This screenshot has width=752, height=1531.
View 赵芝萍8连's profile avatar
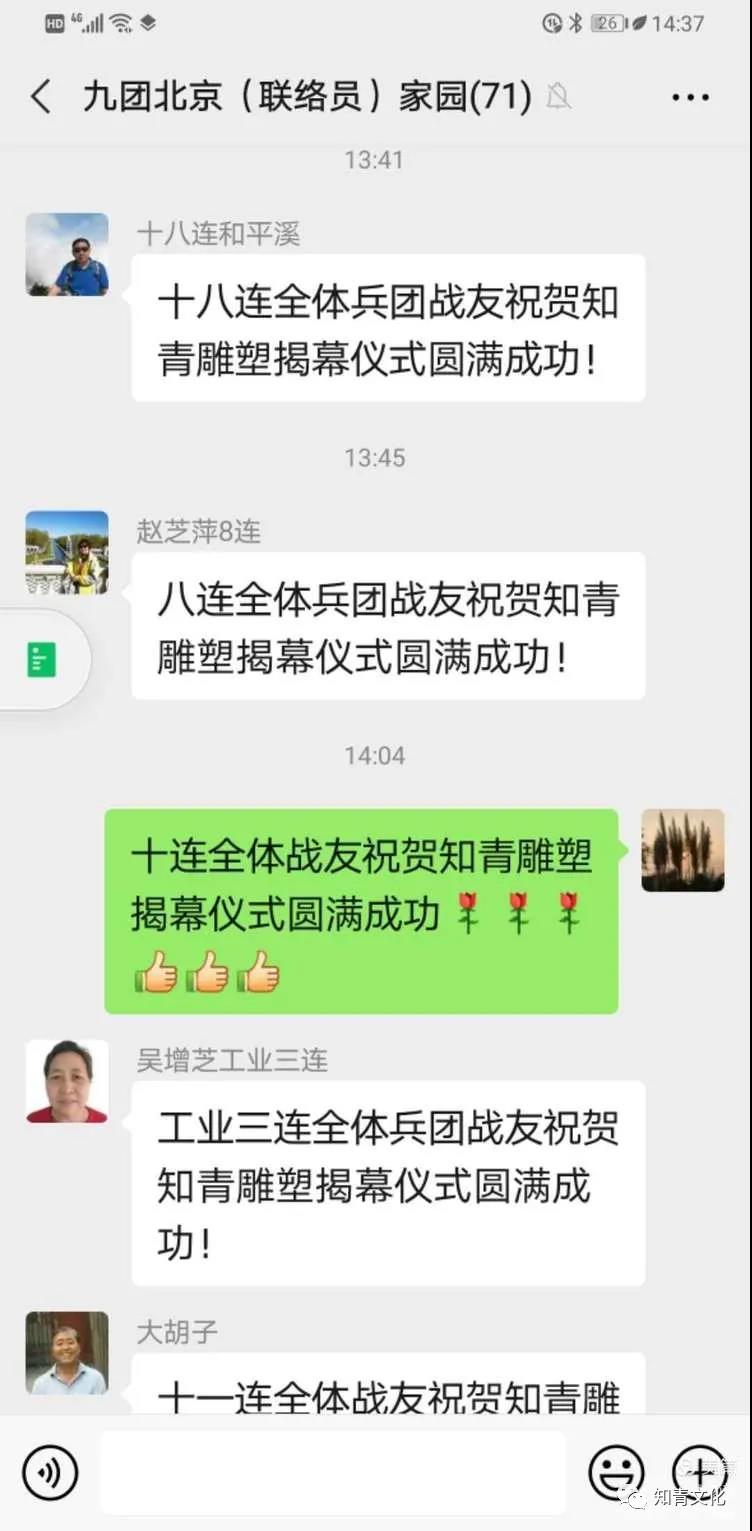pos(67,552)
